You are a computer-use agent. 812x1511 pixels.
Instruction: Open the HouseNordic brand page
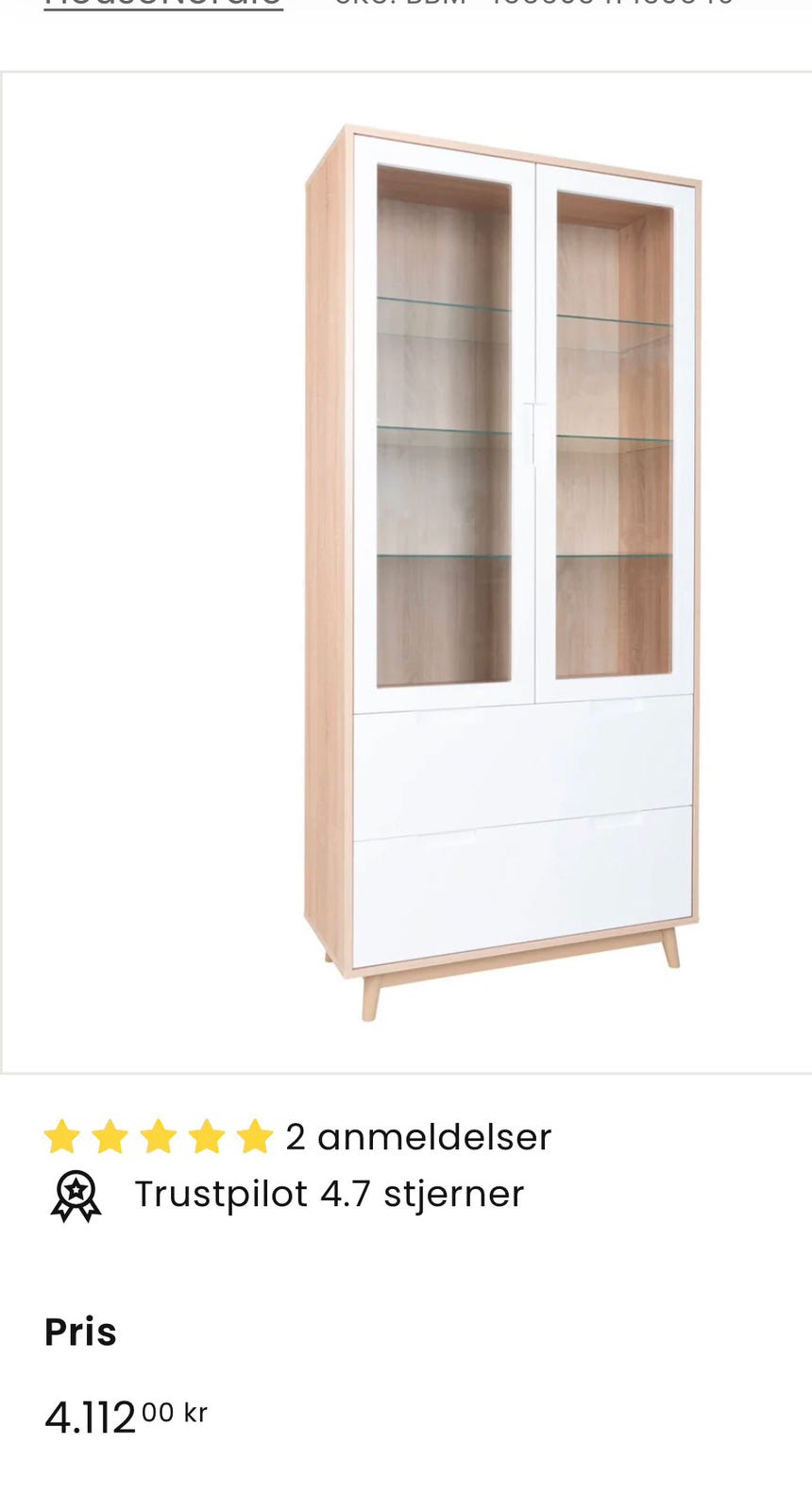161,5
